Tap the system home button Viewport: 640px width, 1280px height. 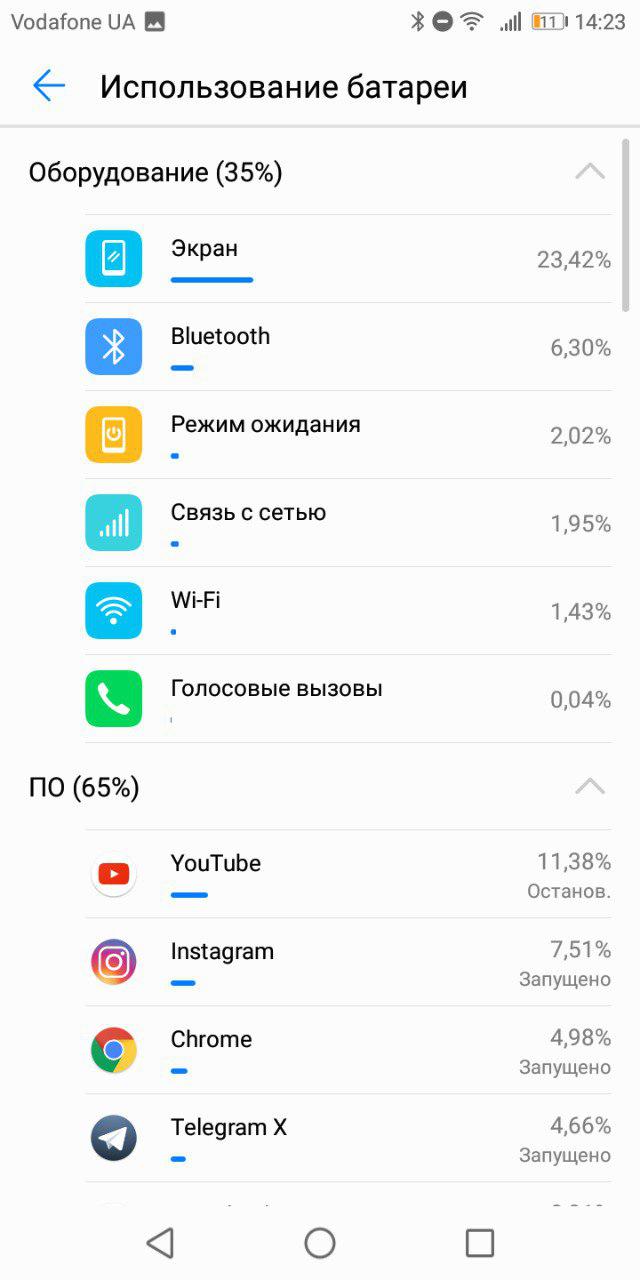click(320, 1243)
